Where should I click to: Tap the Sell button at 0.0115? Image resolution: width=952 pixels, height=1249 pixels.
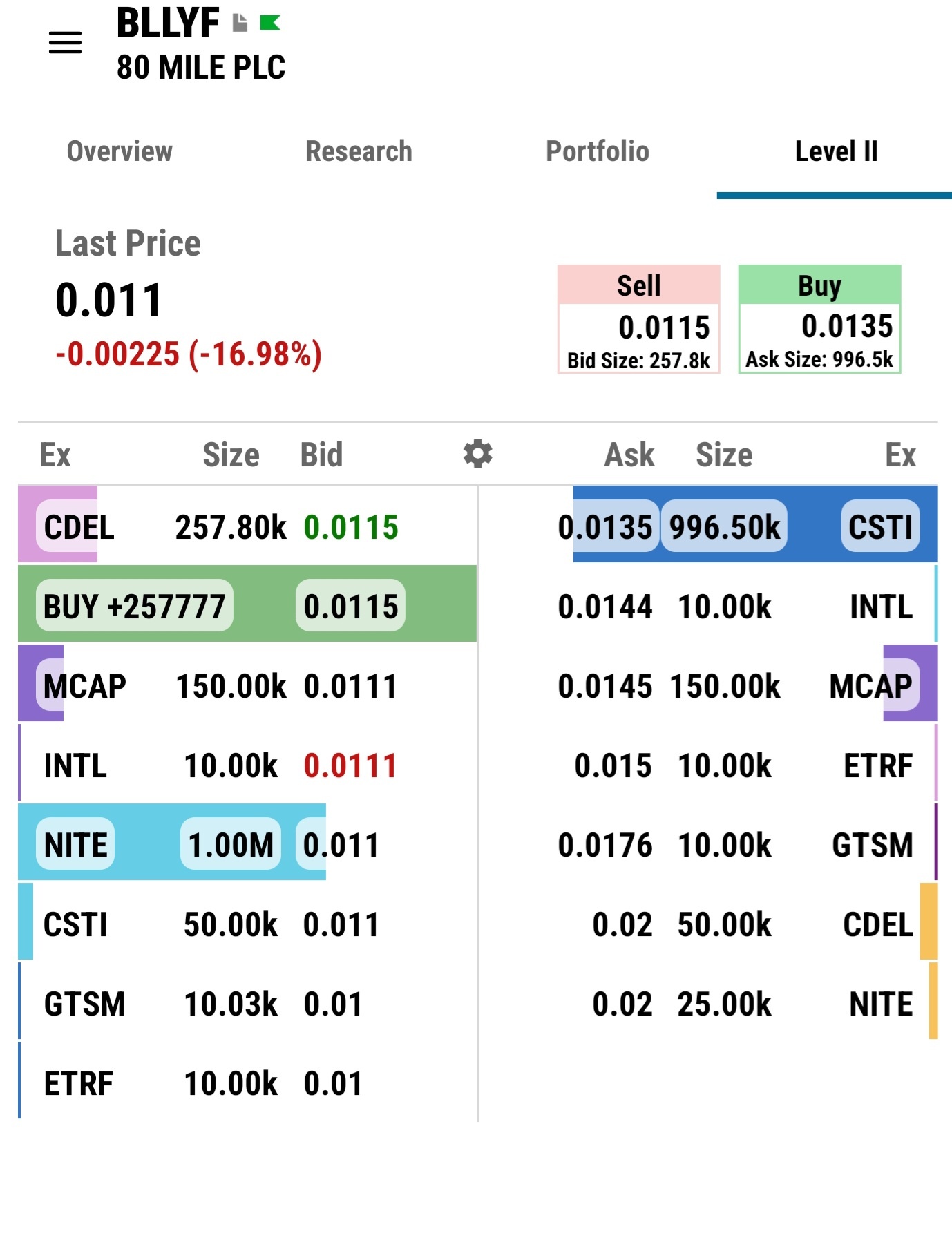(x=639, y=319)
